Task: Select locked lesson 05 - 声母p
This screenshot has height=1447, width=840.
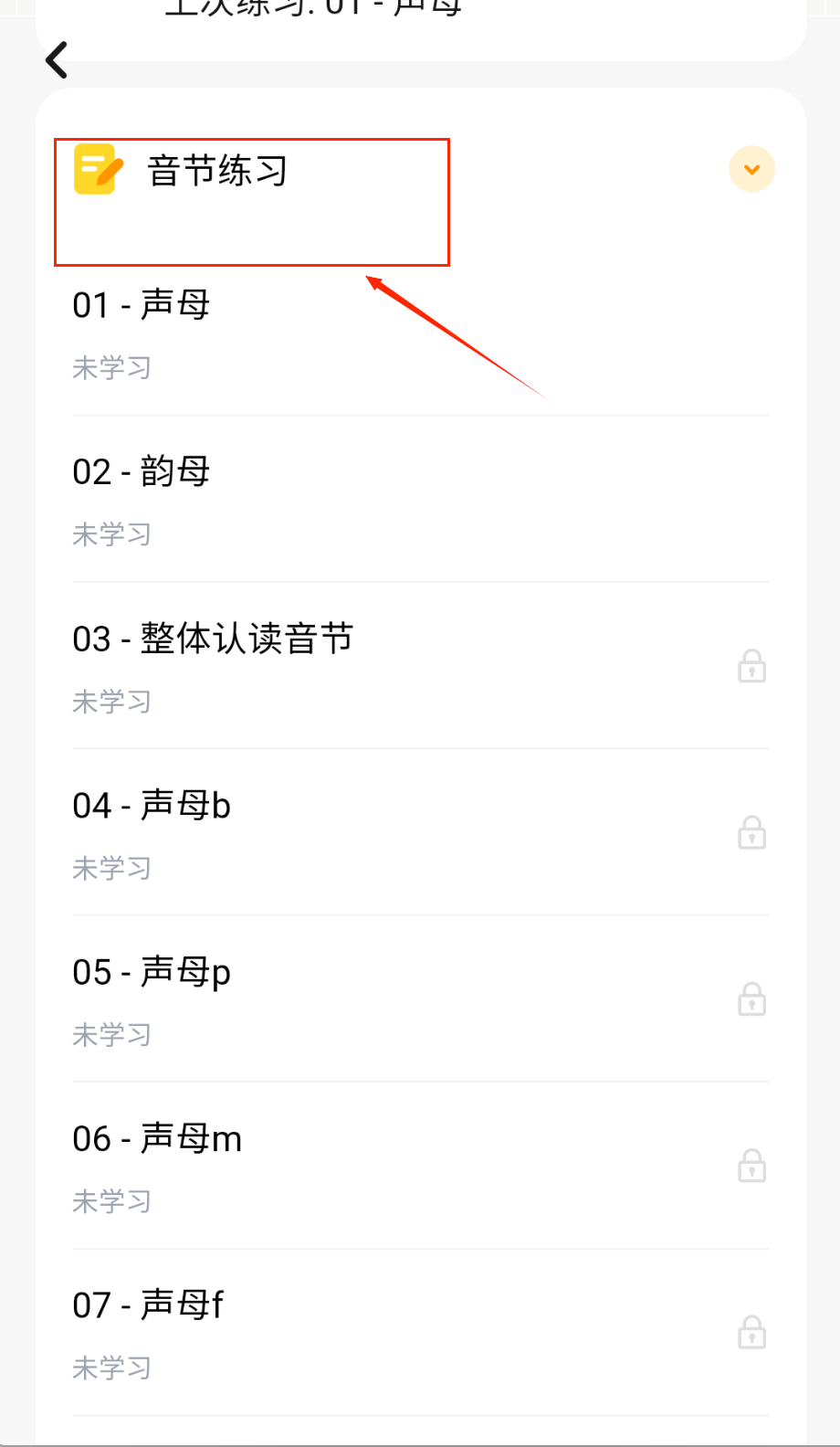Action: 152,972
